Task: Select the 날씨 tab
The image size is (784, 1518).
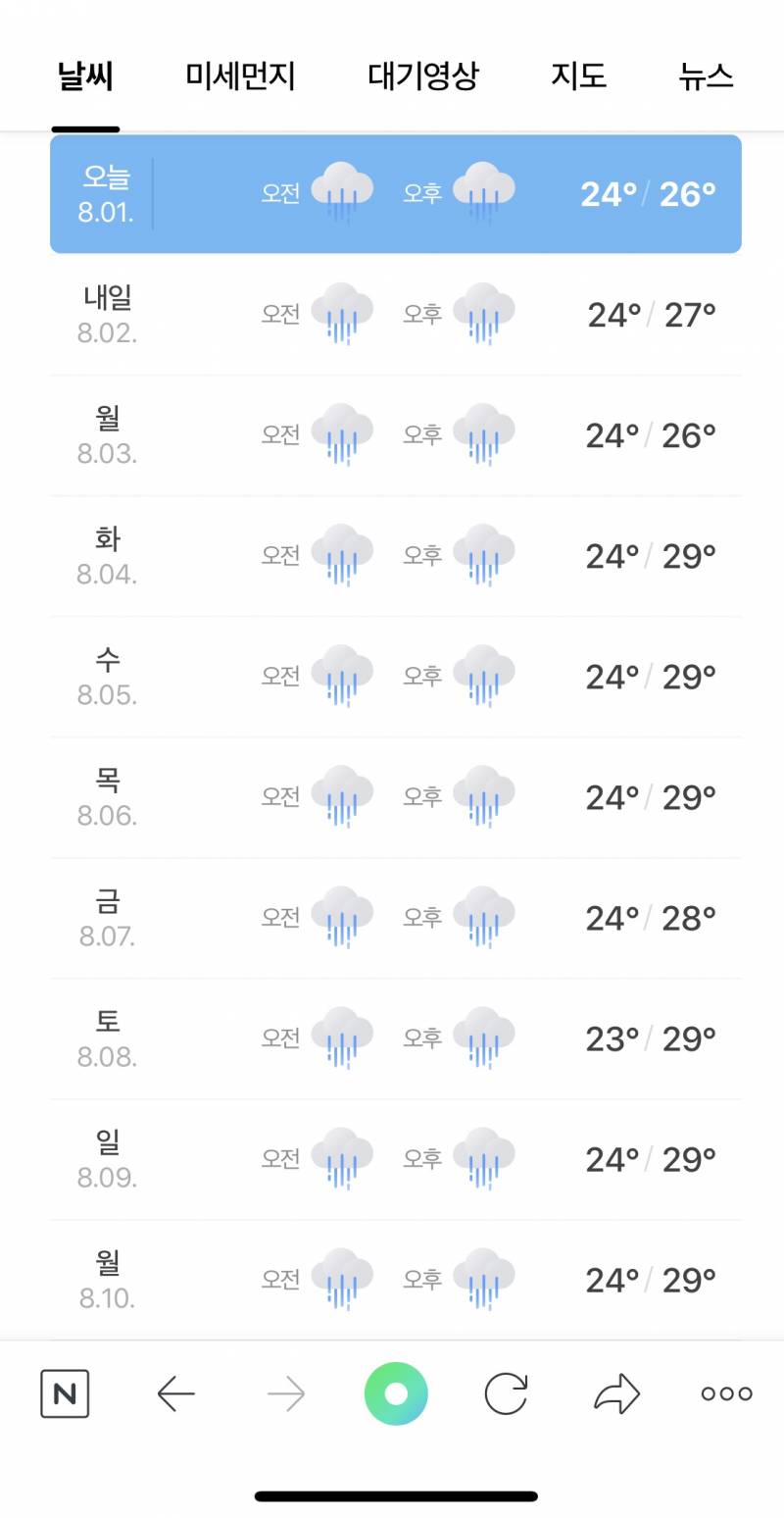Action: click(86, 76)
